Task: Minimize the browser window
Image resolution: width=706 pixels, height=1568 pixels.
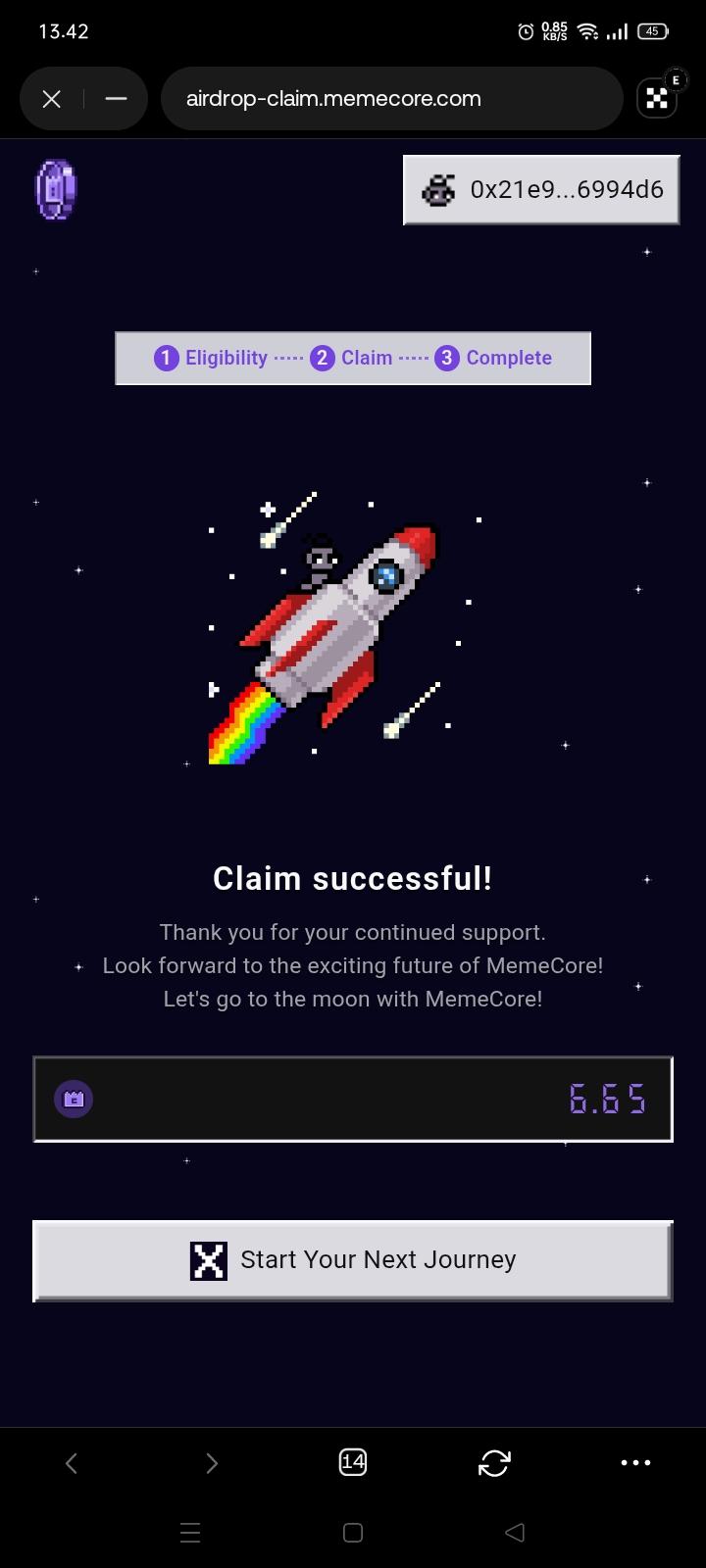Action: click(x=116, y=99)
